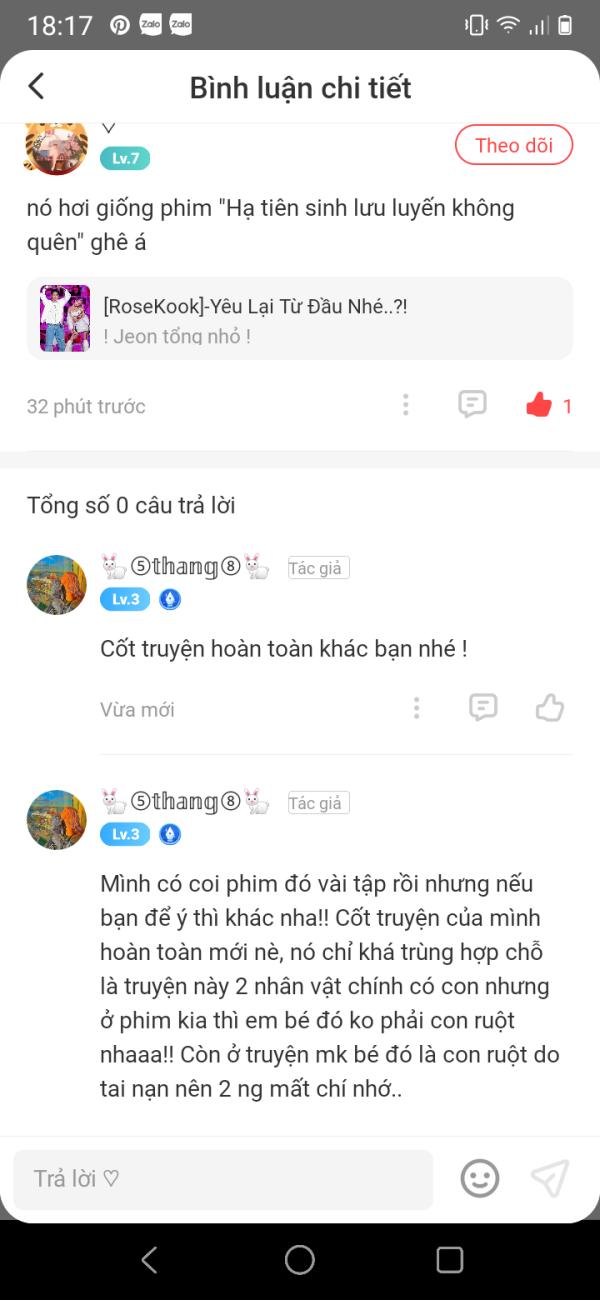Open more options on the 32 phút trước comment

(x=405, y=405)
